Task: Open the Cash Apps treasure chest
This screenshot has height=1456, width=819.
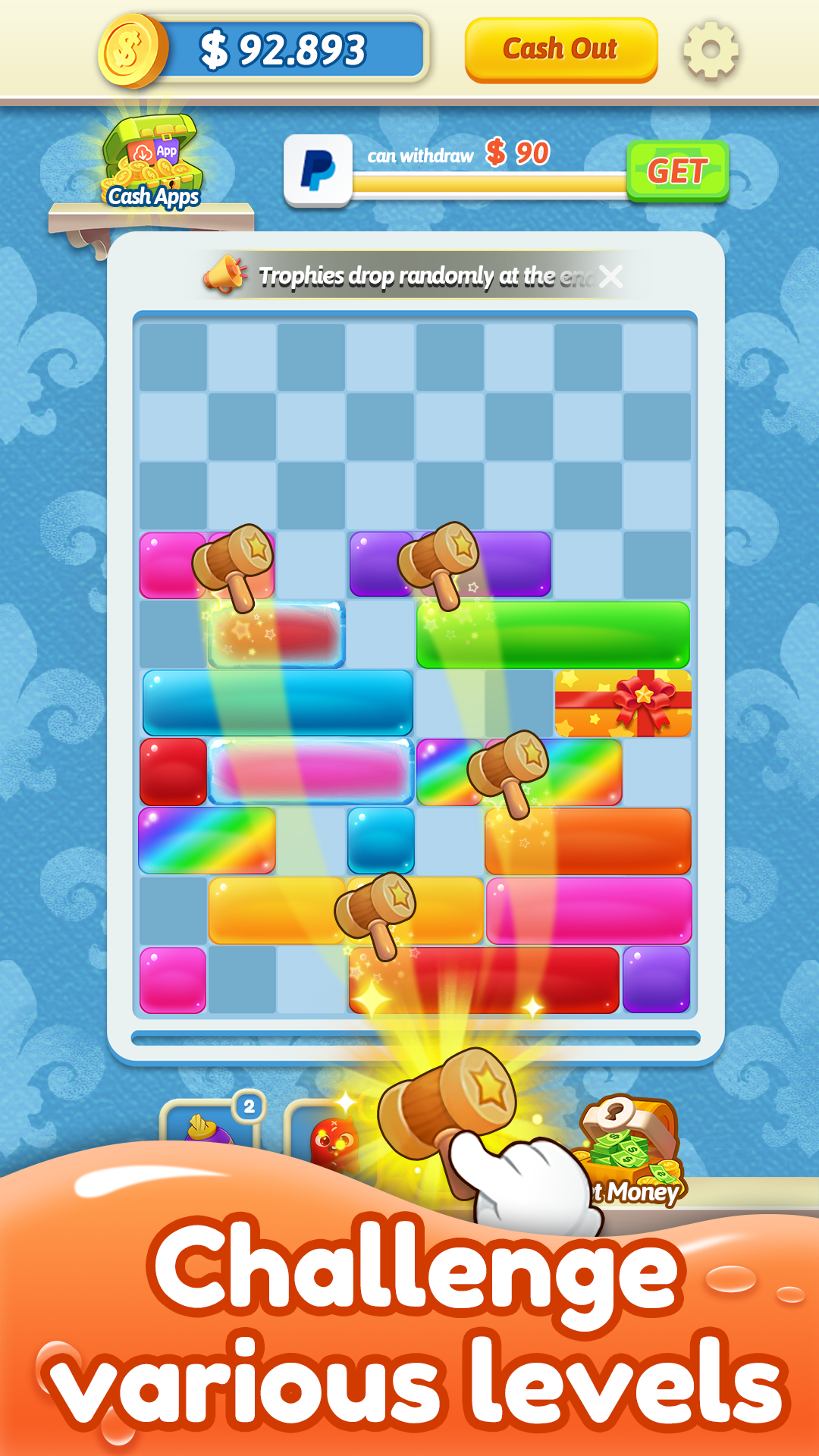Action: [x=152, y=159]
